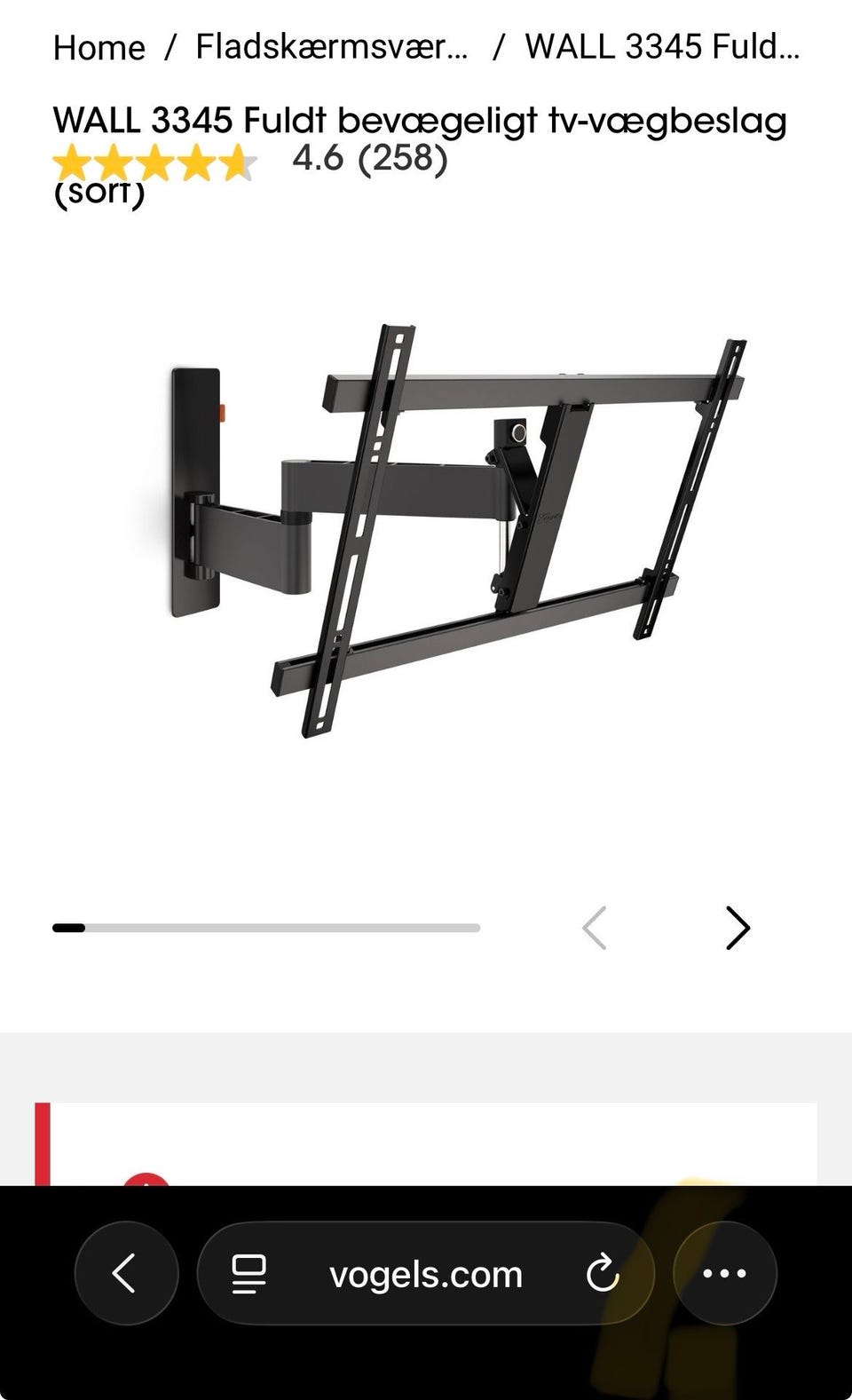
Task: Open the wall mount product image
Action: [458, 531]
